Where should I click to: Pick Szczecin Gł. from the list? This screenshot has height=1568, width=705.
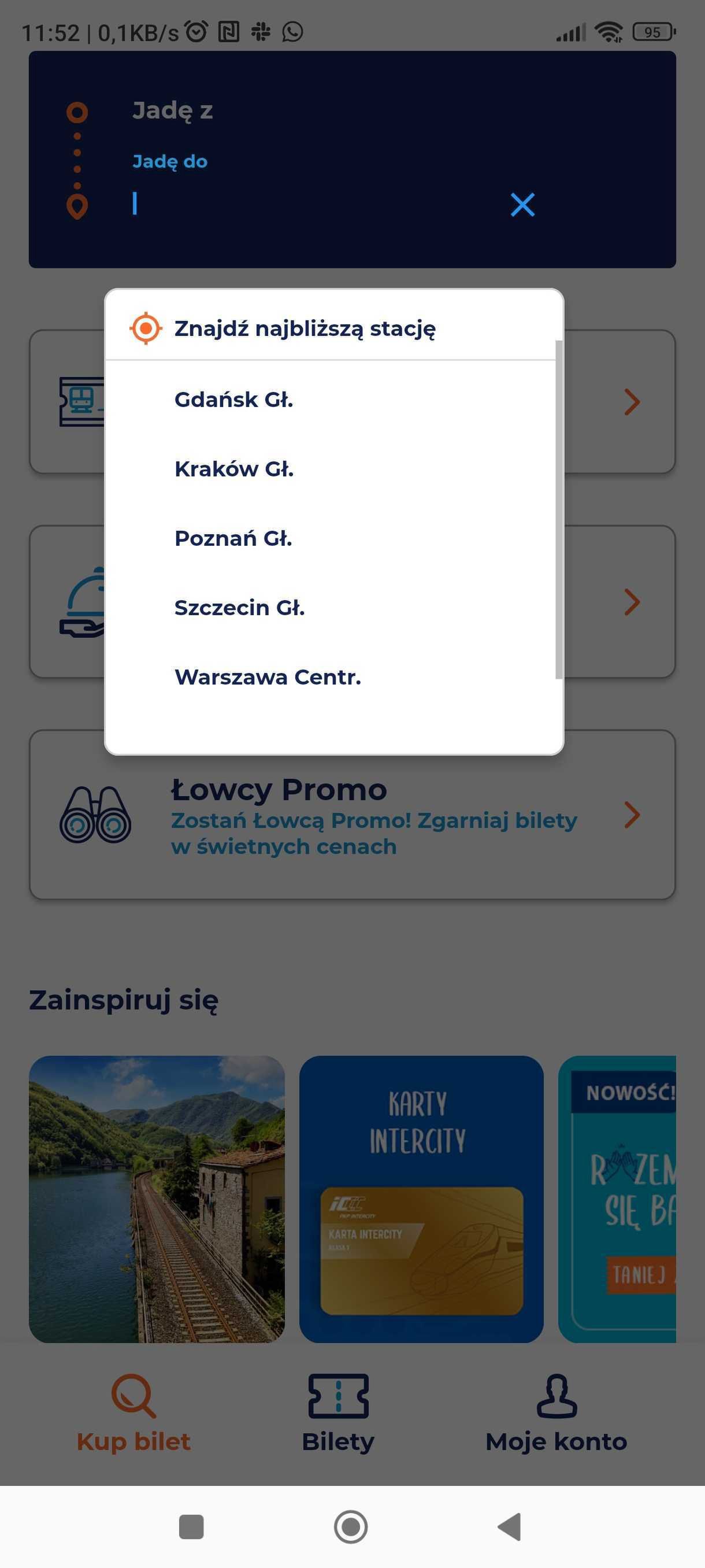331,608
